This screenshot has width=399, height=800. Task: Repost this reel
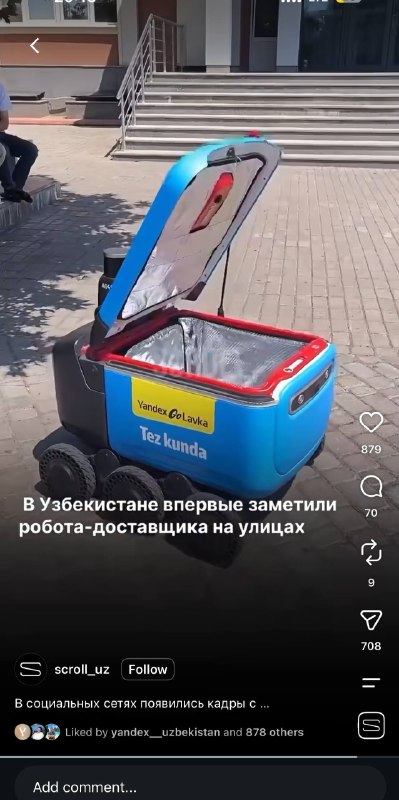(x=371, y=552)
